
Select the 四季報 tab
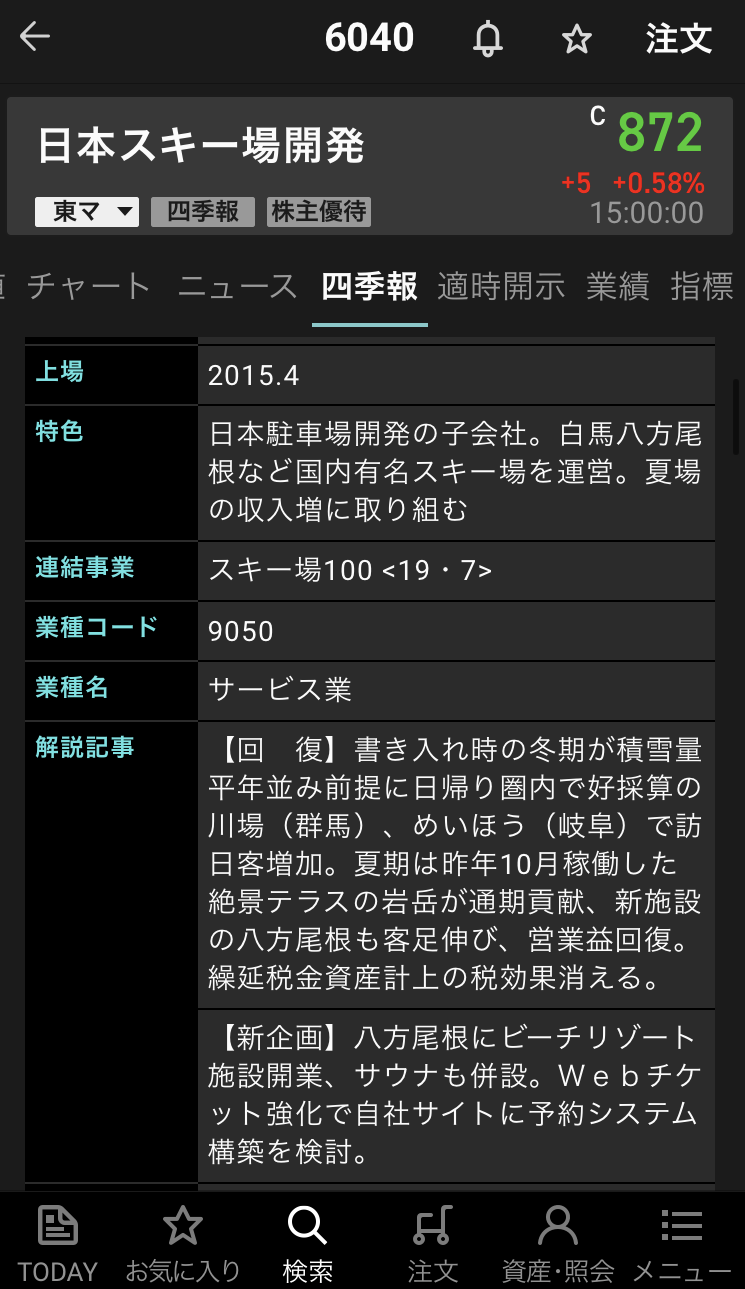369,287
